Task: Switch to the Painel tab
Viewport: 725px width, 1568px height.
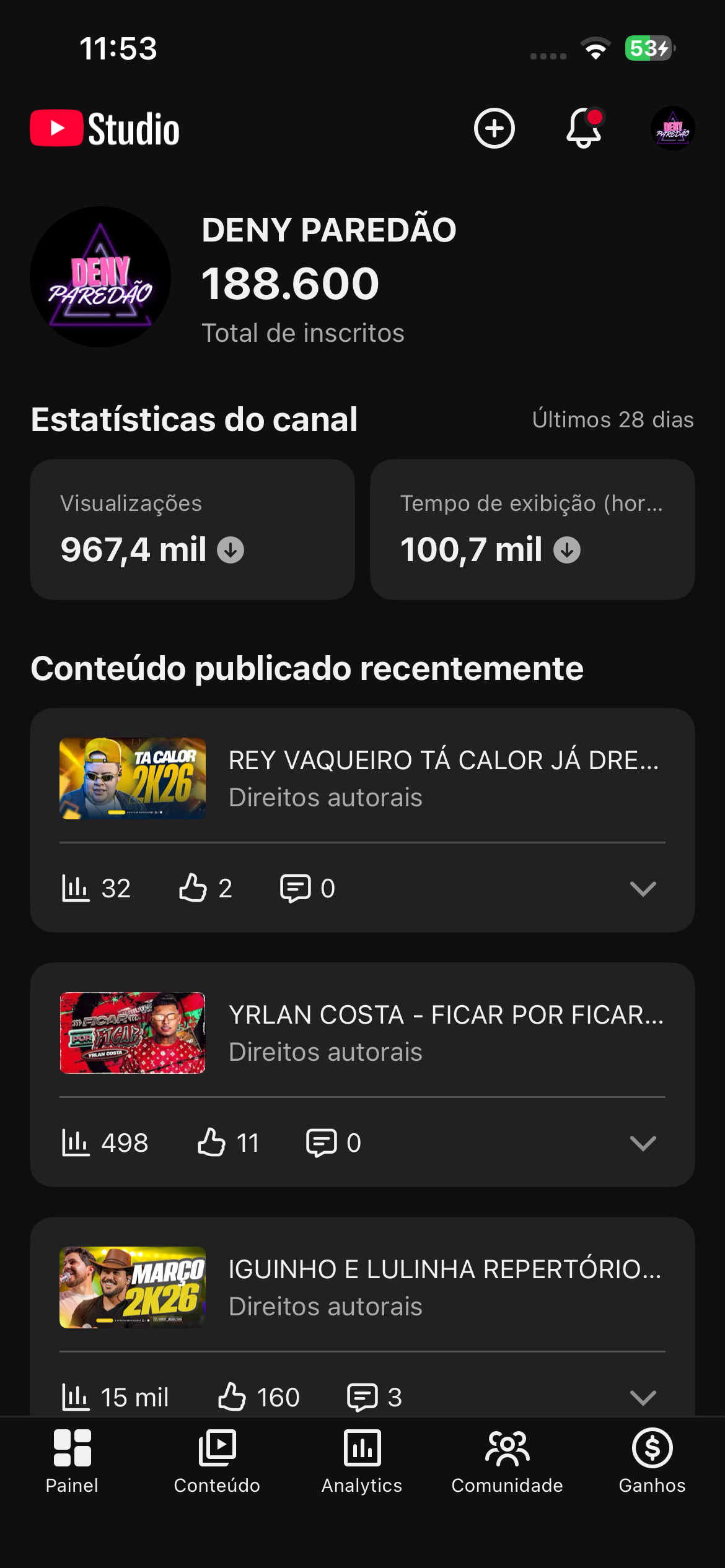Action: pyautogui.click(x=72, y=1460)
